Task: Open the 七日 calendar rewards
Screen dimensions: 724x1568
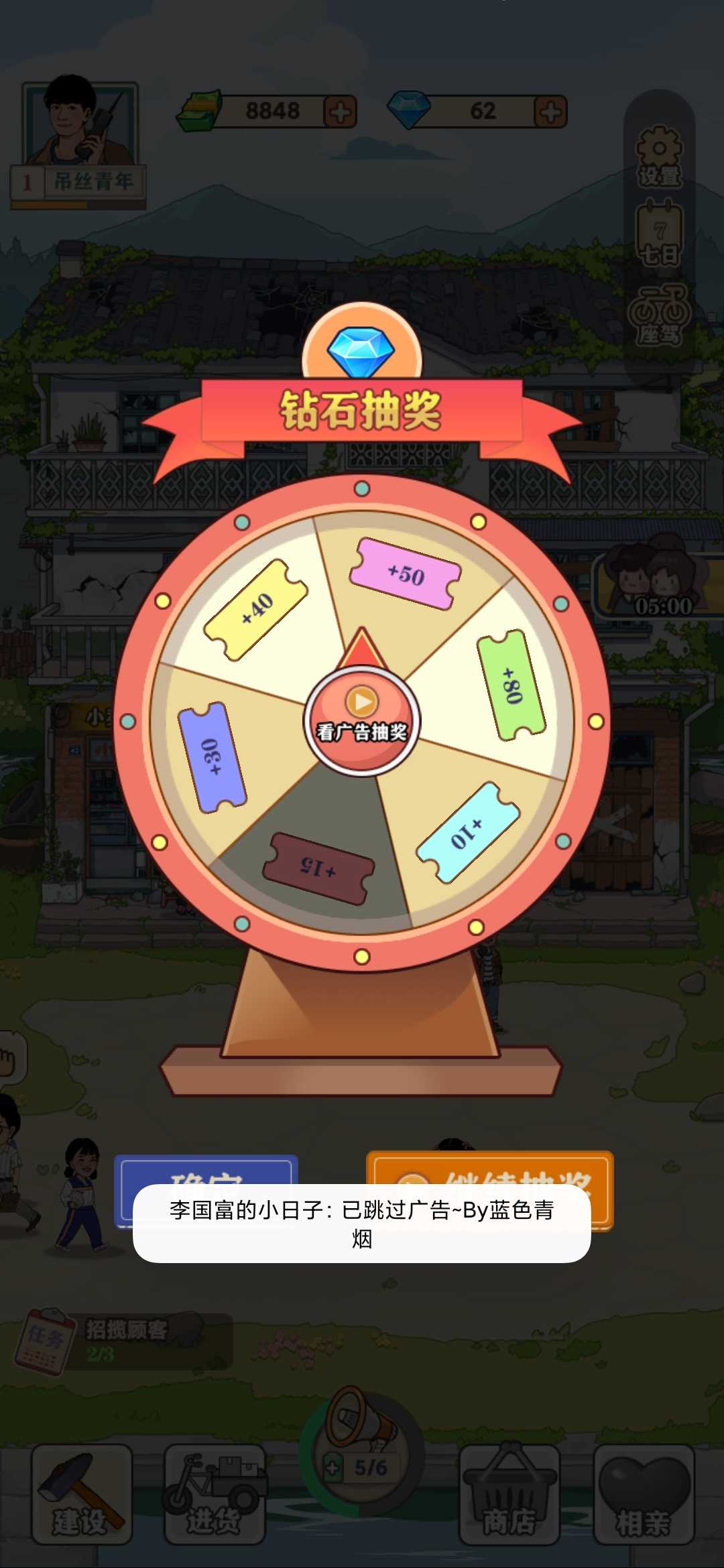Action: 659,236
